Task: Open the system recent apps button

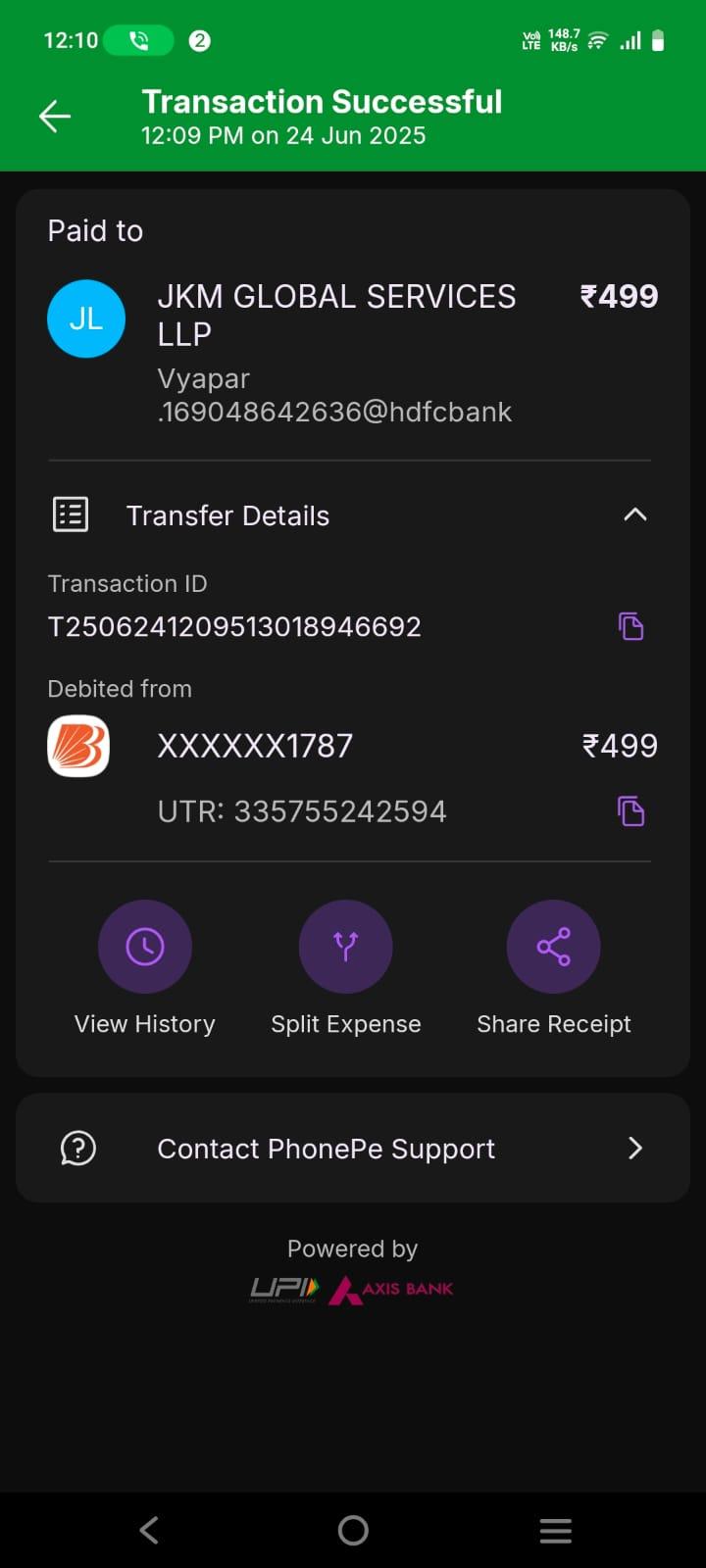Action: pyautogui.click(x=556, y=1530)
